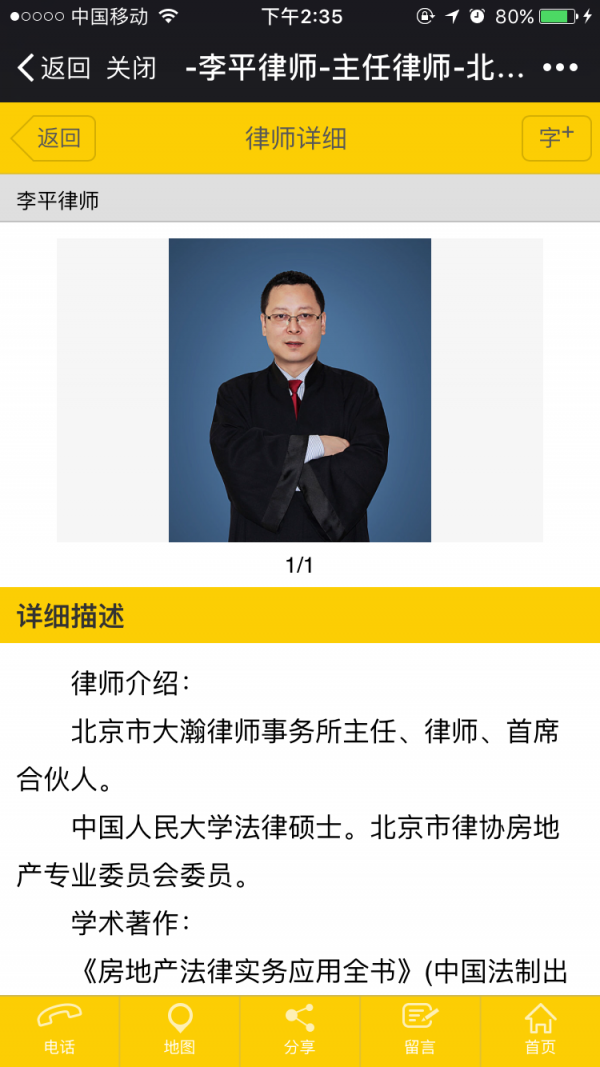Open the 地图 map tab
The height and width of the screenshot is (1067, 600).
click(180, 1030)
